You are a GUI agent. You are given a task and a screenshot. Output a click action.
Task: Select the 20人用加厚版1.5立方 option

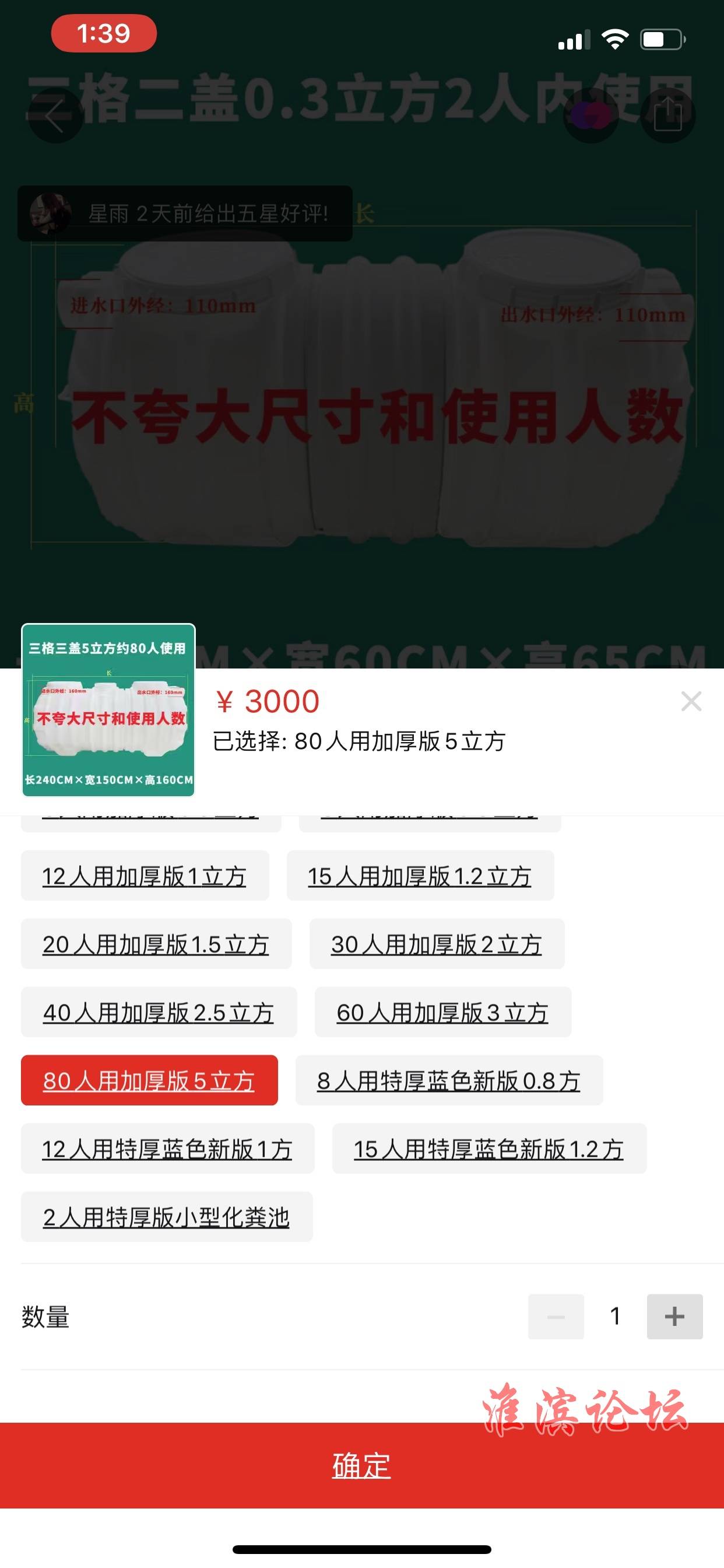[156, 944]
